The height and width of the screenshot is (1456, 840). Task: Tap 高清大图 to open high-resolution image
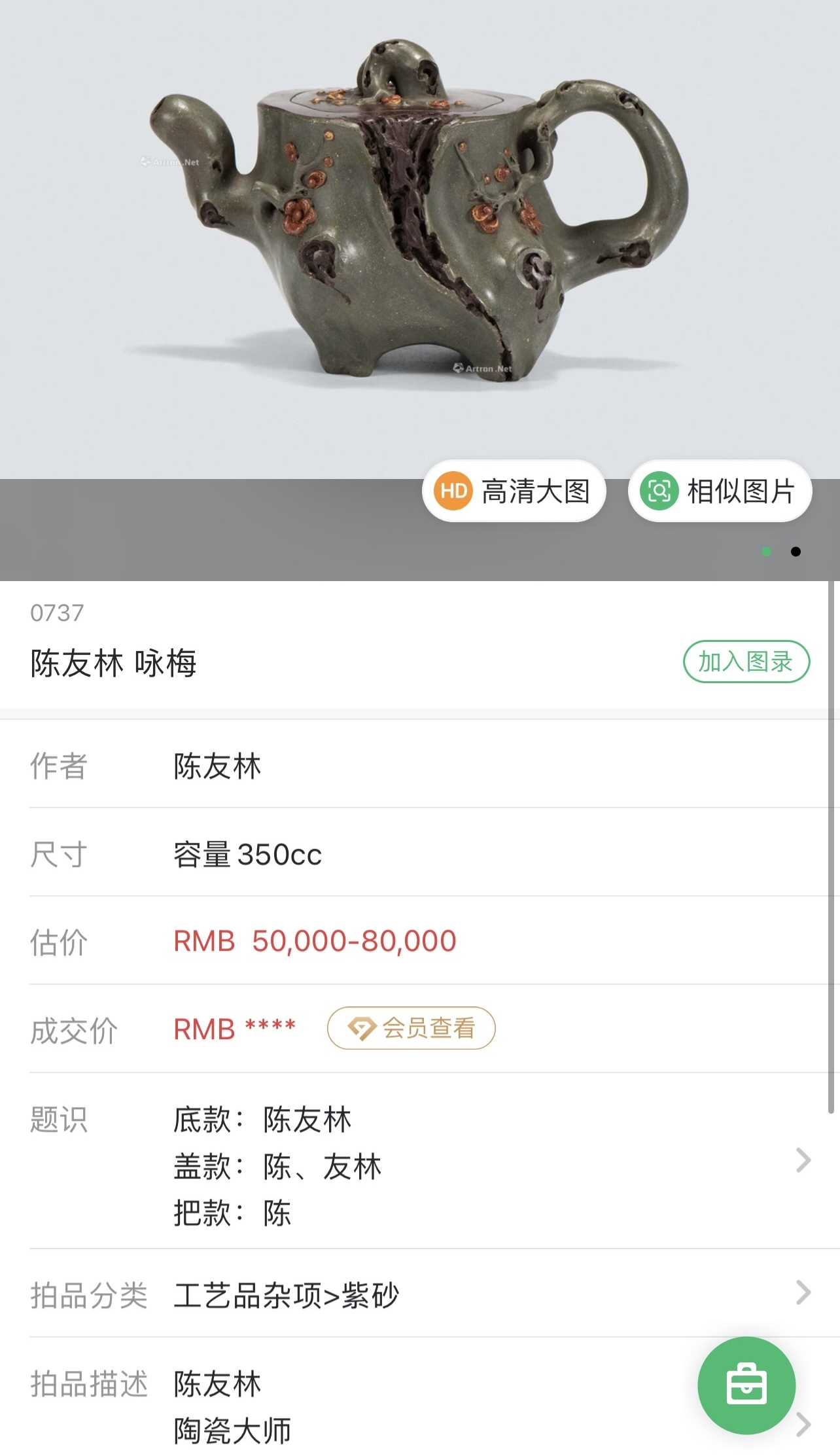pos(514,491)
